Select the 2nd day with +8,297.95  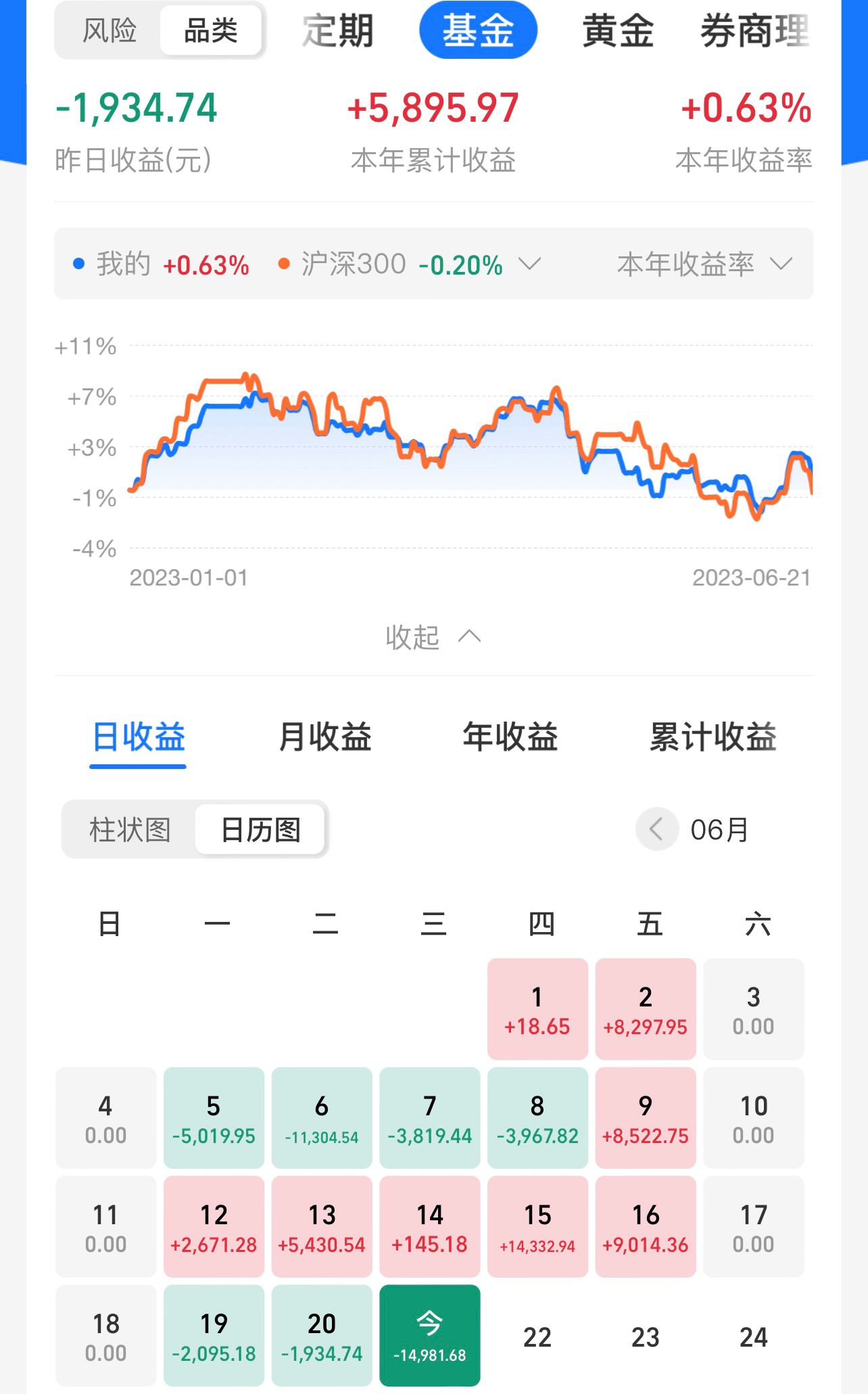pyautogui.click(x=646, y=1008)
